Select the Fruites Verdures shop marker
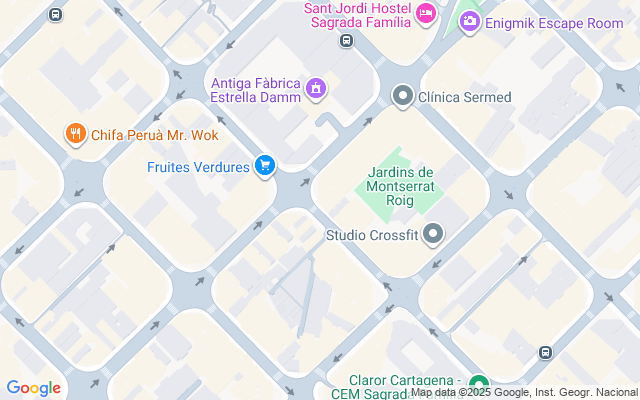The width and height of the screenshot is (640, 400). [264, 166]
